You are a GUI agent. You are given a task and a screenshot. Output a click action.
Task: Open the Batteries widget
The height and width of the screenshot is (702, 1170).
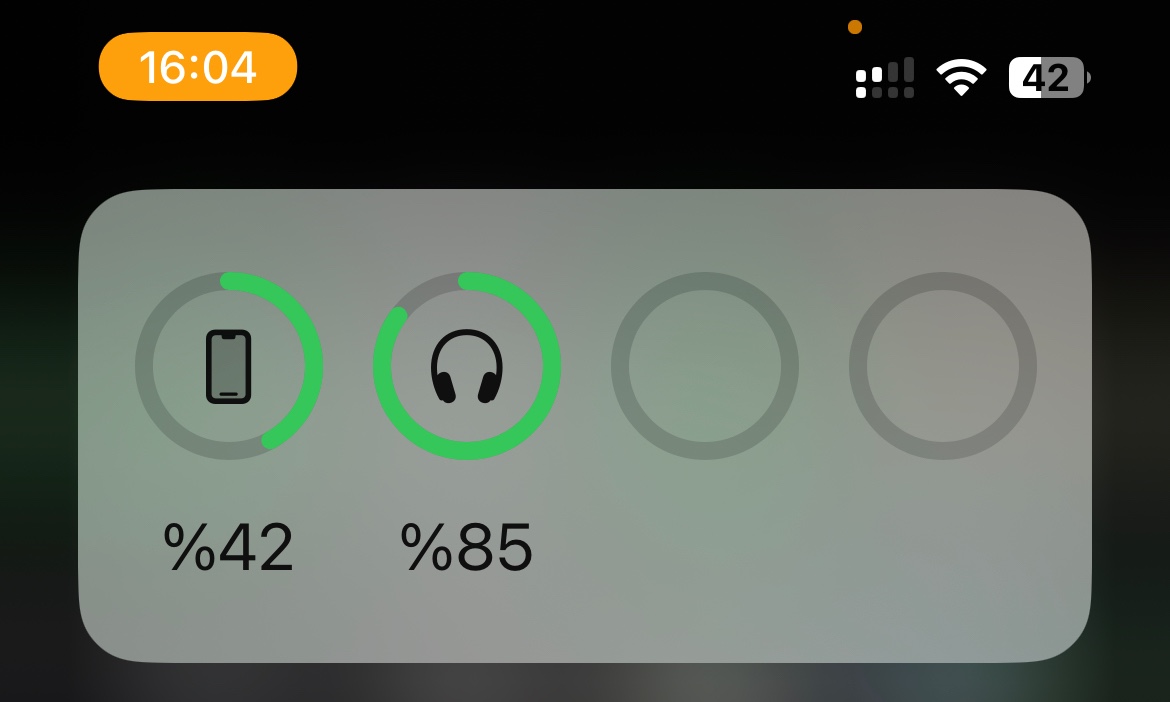pyautogui.click(x=585, y=425)
